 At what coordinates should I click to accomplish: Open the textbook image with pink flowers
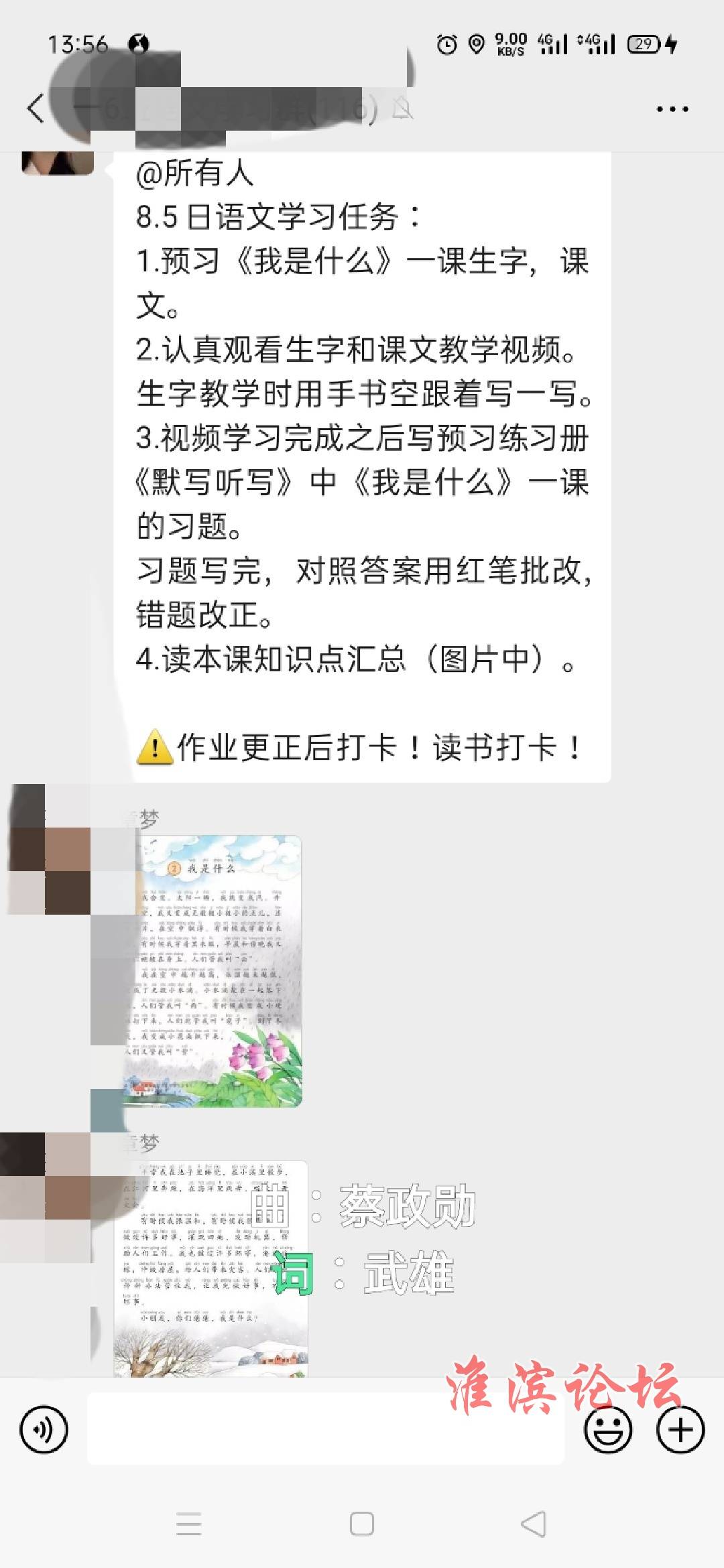[213, 971]
